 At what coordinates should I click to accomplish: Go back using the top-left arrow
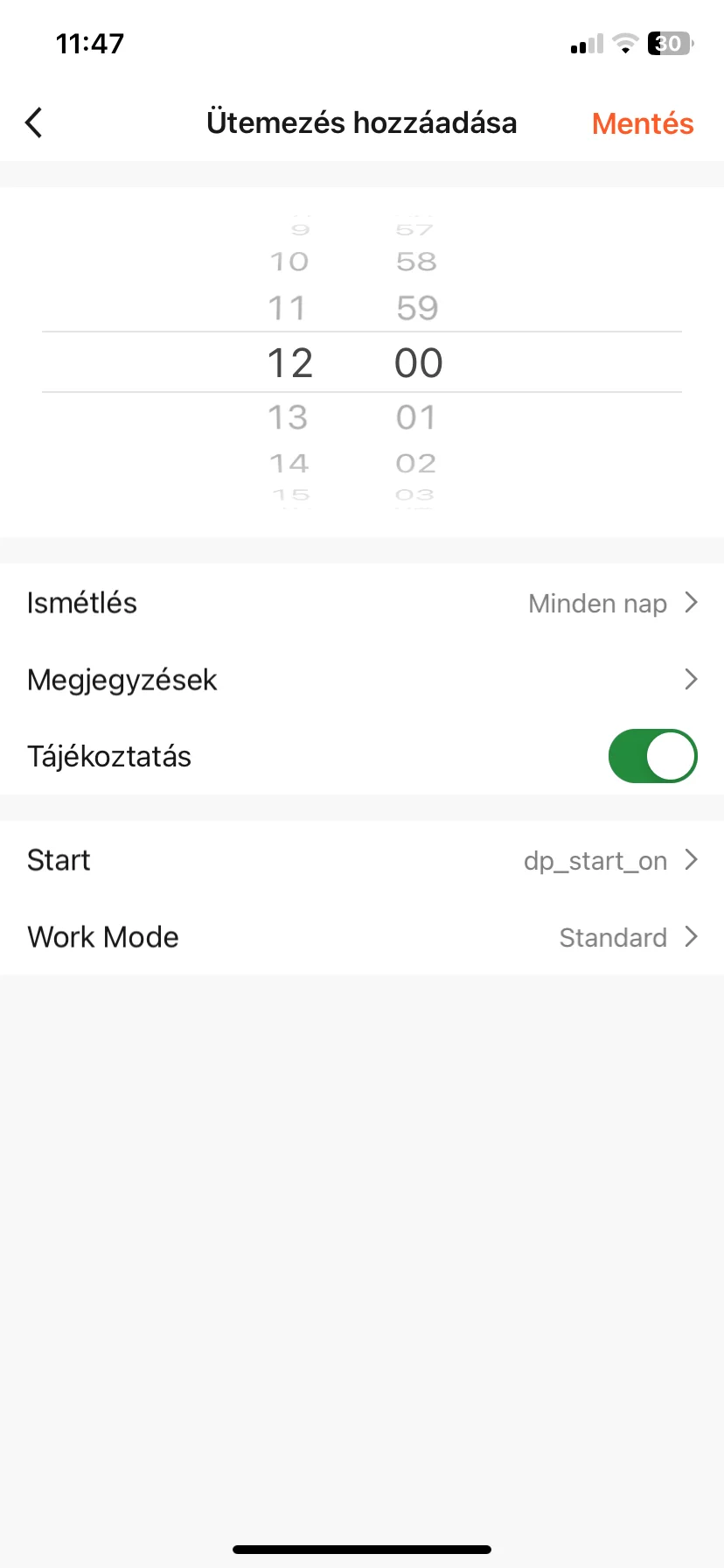click(34, 123)
